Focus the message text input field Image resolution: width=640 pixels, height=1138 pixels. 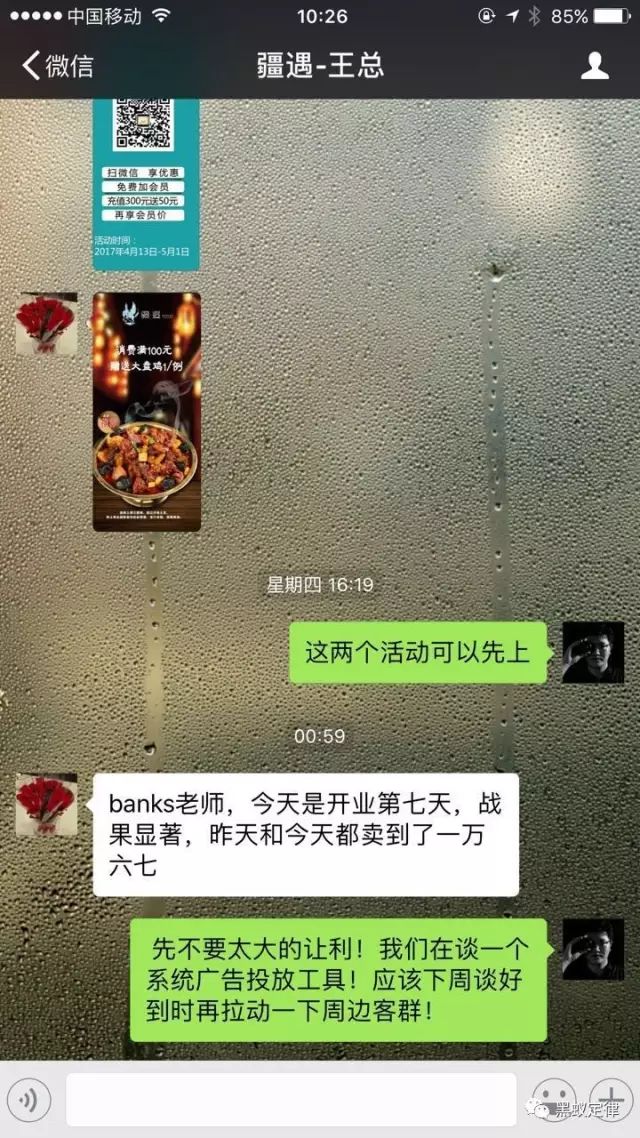coord(291,1100)
